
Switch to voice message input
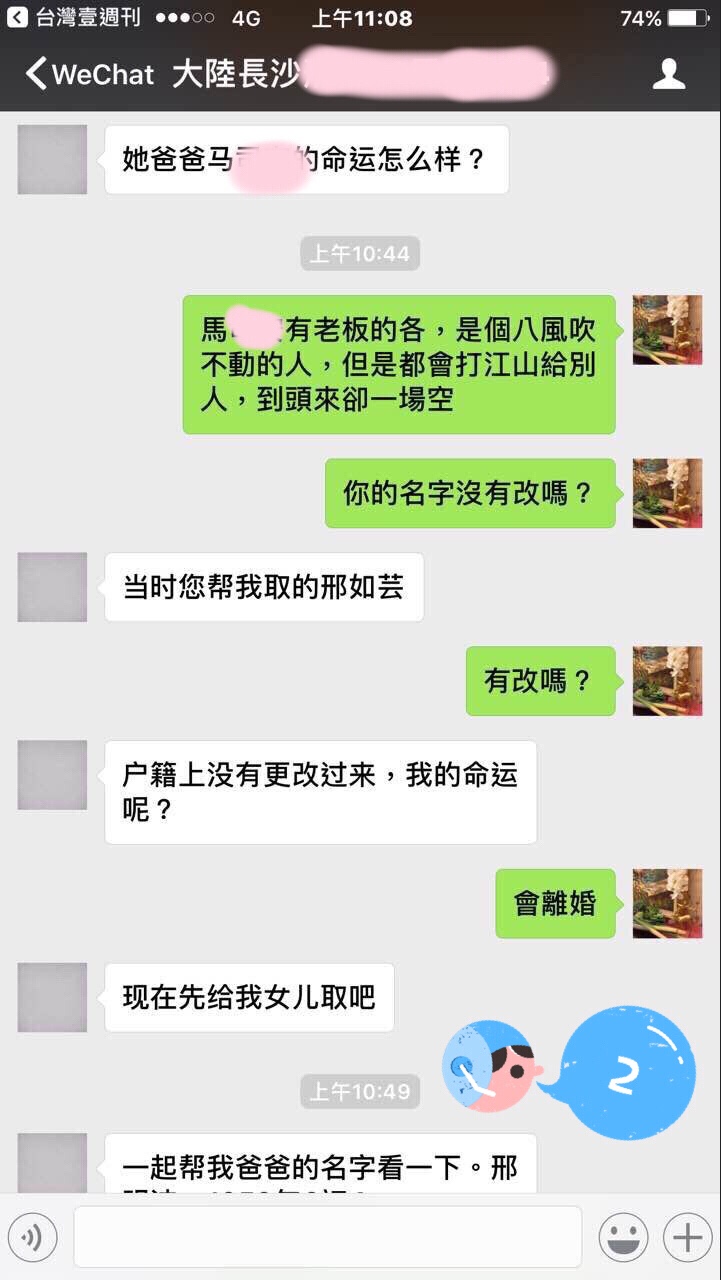point(33,1238)
